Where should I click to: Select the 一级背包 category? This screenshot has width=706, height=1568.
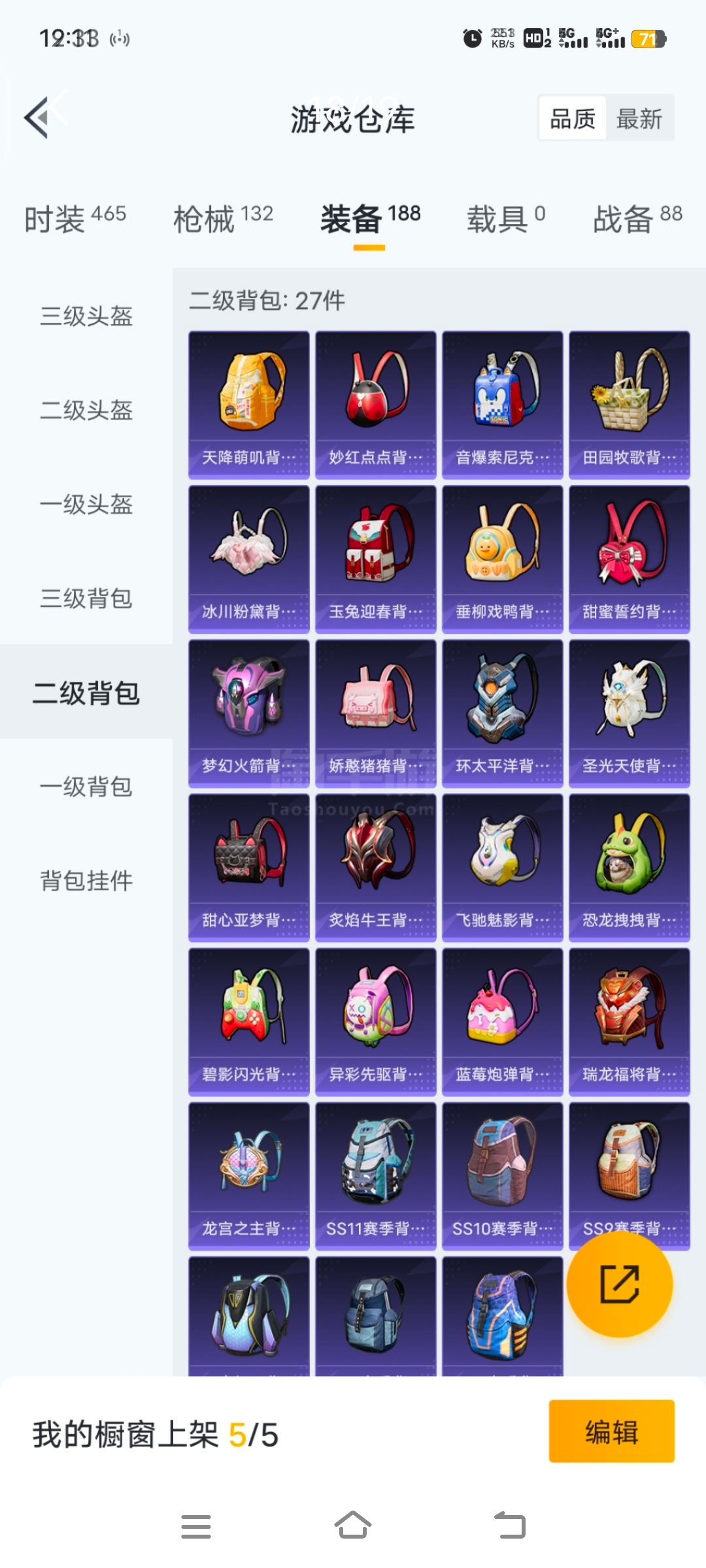[x=86, y=787]
